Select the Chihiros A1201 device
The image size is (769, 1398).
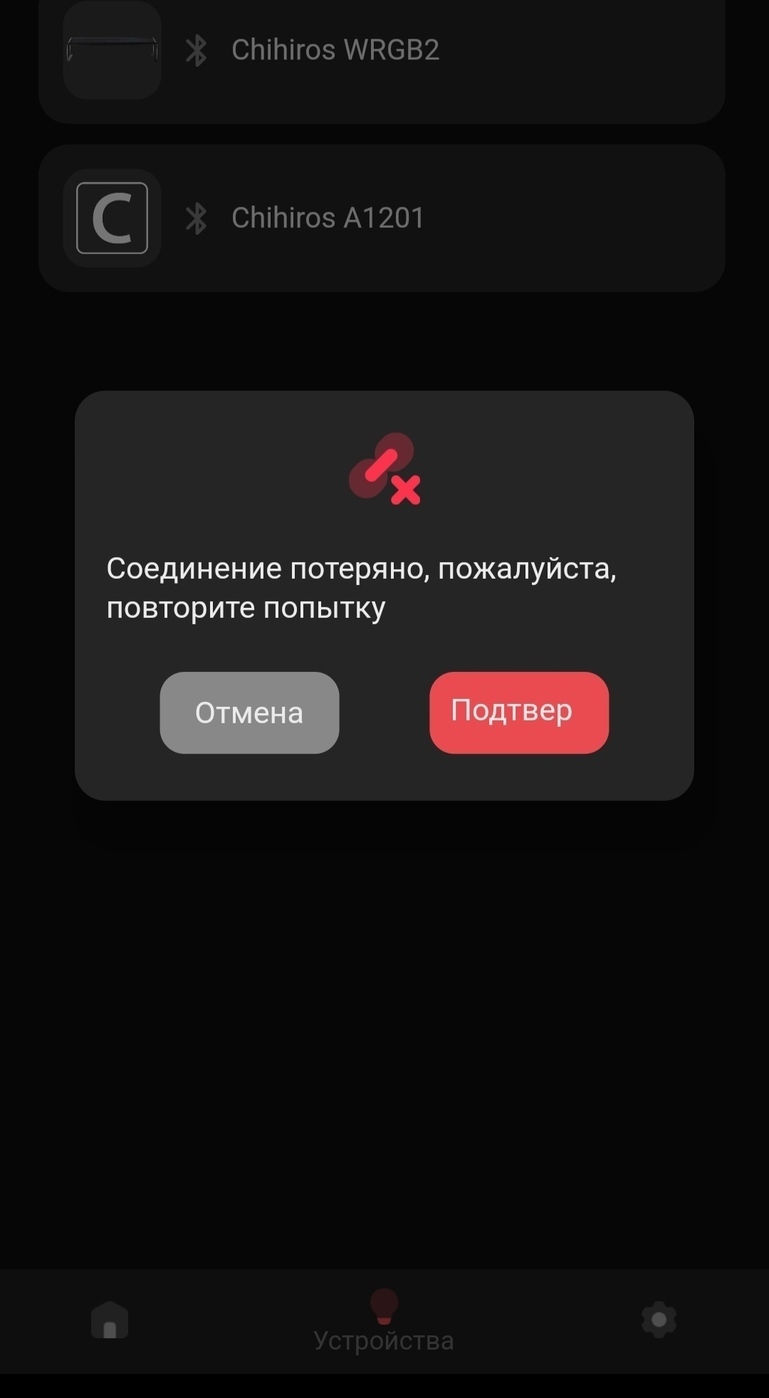[x=381, y=218]
